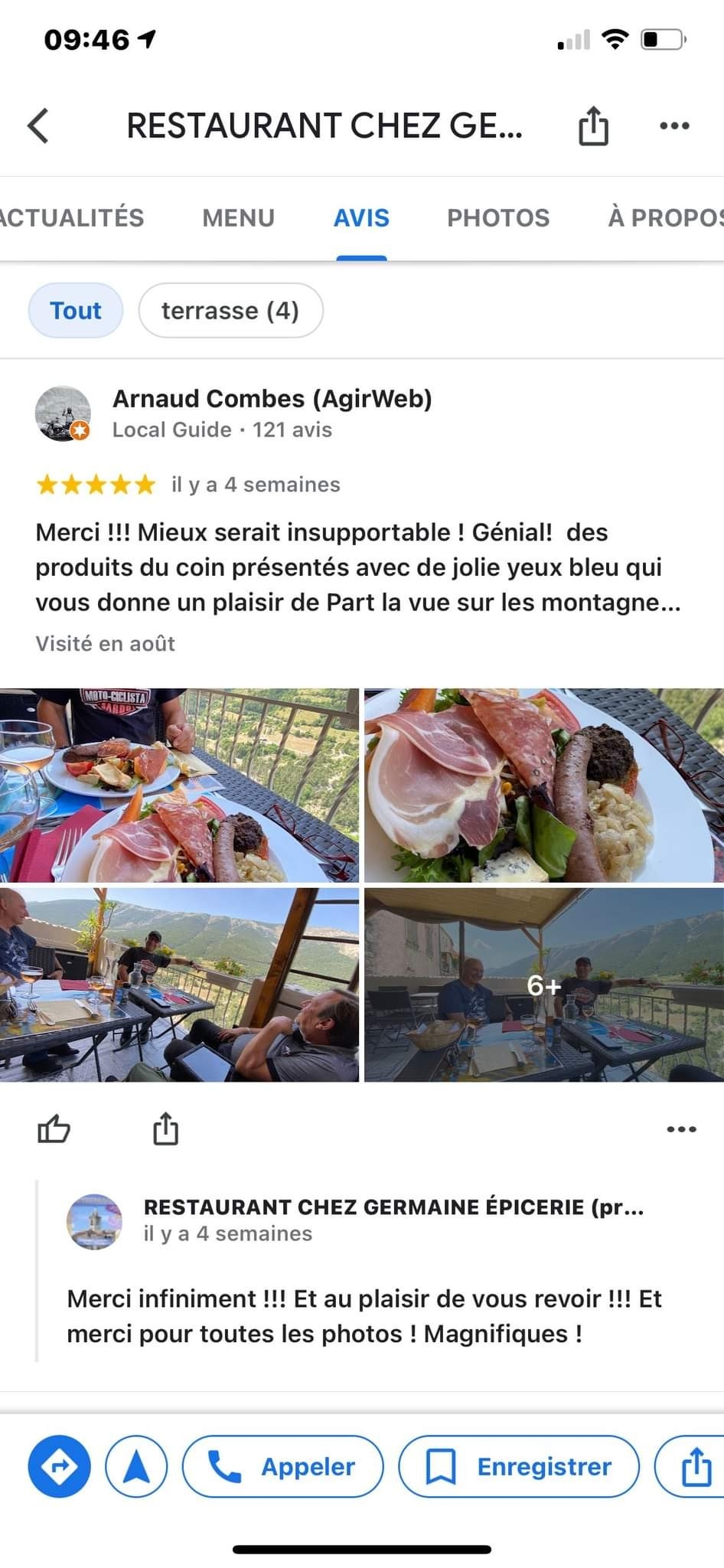Image resolution: width=724 pixels, height=1568 pixels.
Task: Save the place with Enregistrer
Action: [518, 1467]
